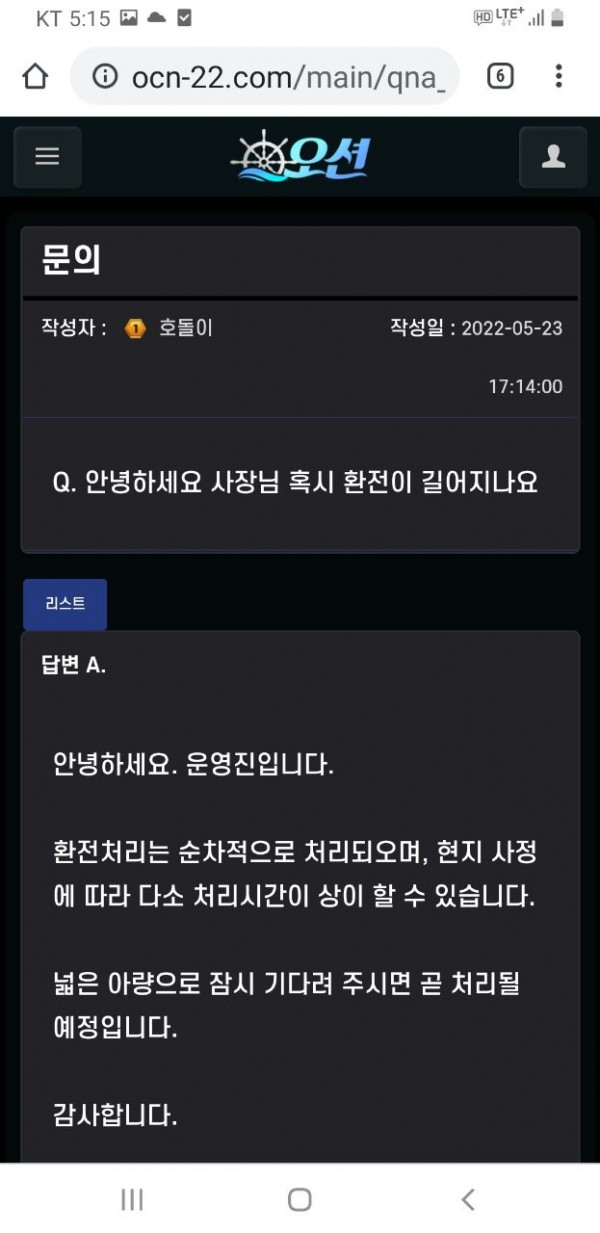
Task: Go back using the system back button
Action: 467,1199
